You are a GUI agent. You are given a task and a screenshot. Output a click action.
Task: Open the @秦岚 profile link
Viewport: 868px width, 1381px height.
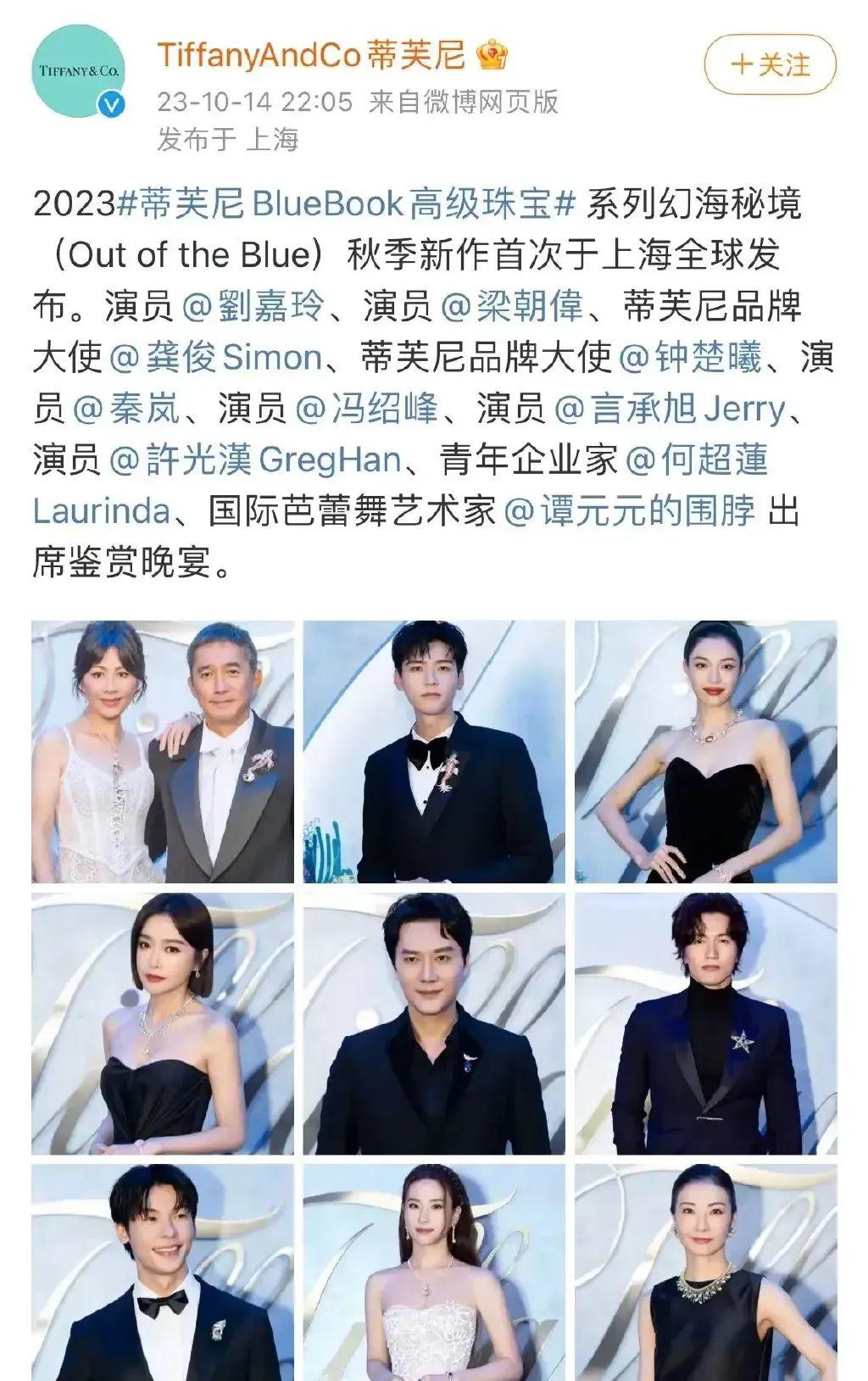[x=127, y=409]
